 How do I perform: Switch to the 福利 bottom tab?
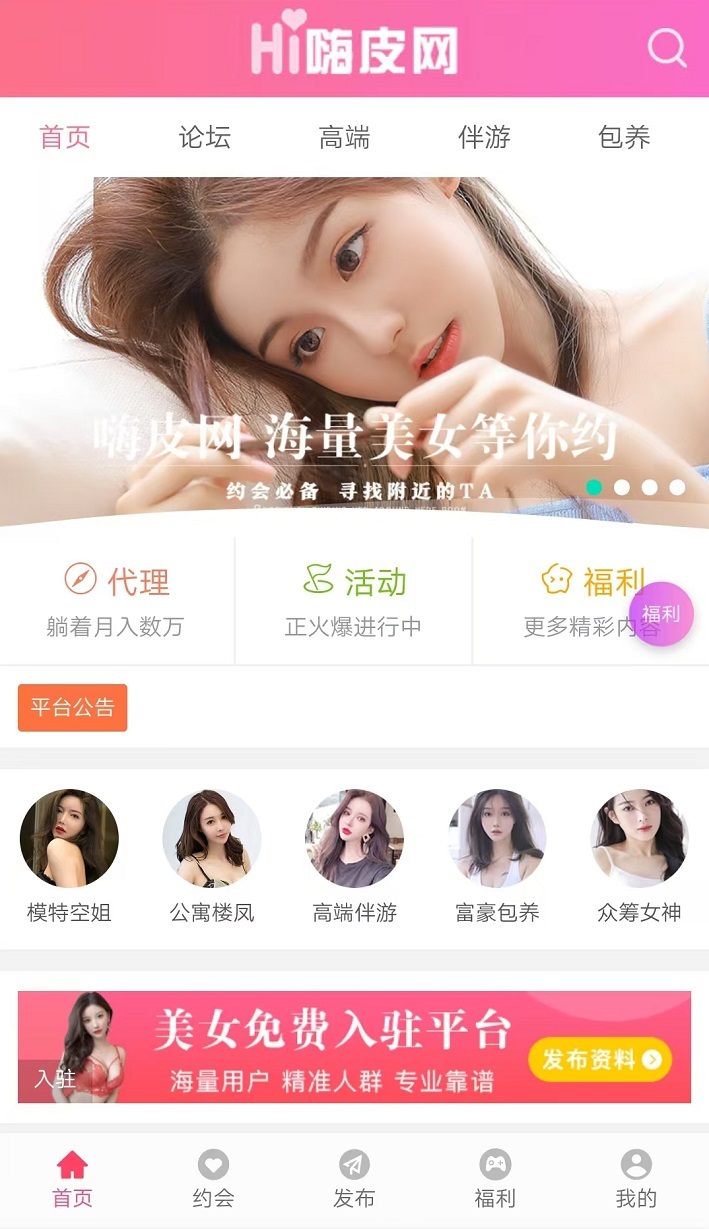click(495, 1178)
